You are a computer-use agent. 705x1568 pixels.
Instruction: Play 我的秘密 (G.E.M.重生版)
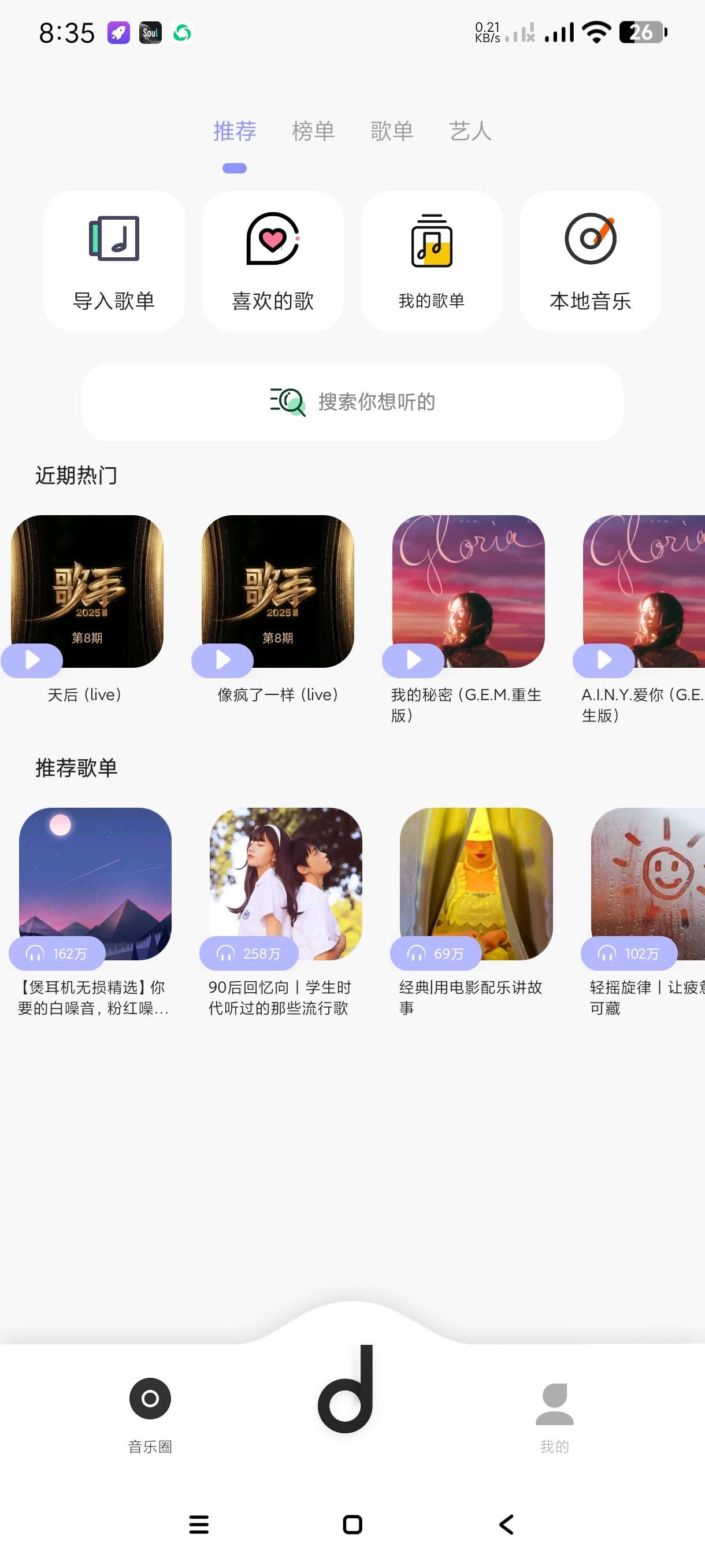[413, 660]
